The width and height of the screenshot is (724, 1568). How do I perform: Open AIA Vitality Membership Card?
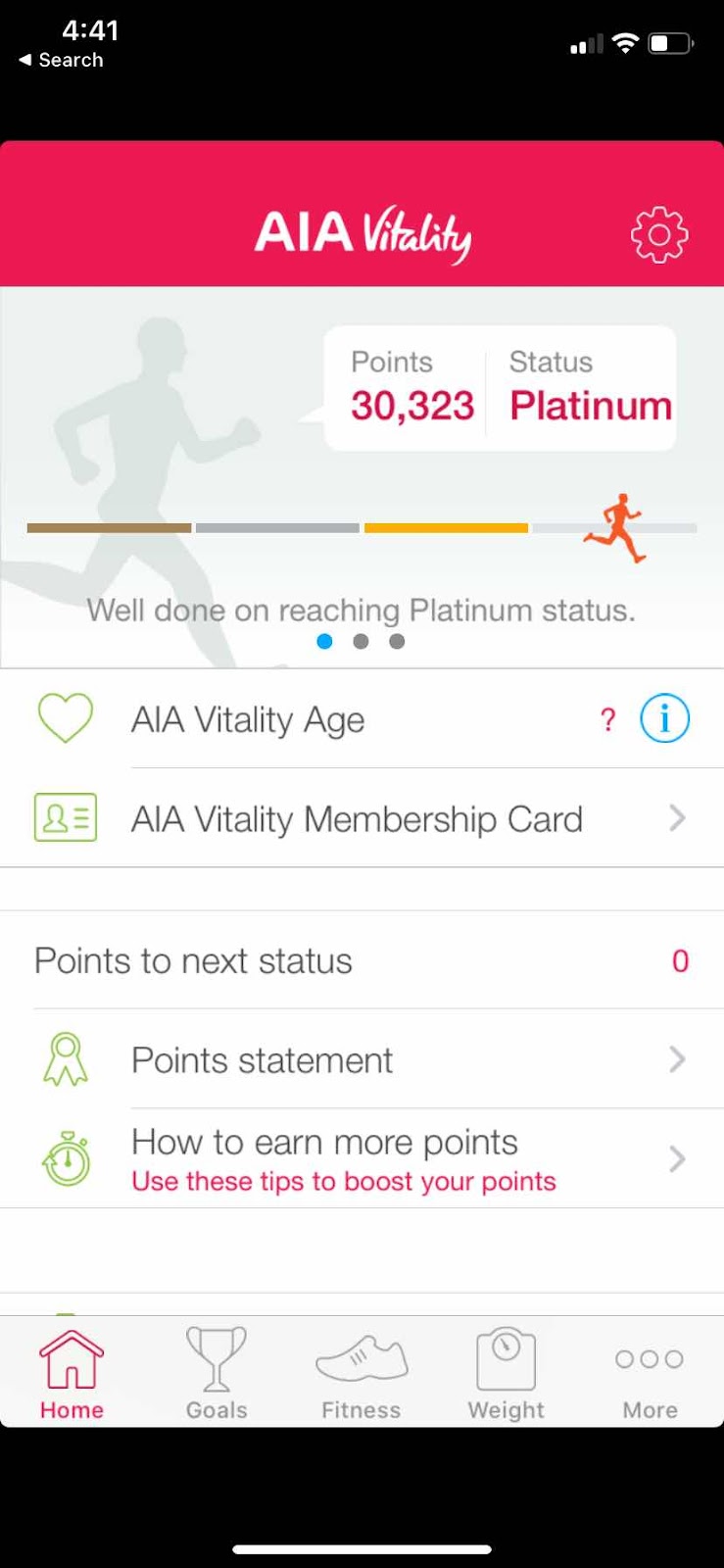[x=357, y=818]
